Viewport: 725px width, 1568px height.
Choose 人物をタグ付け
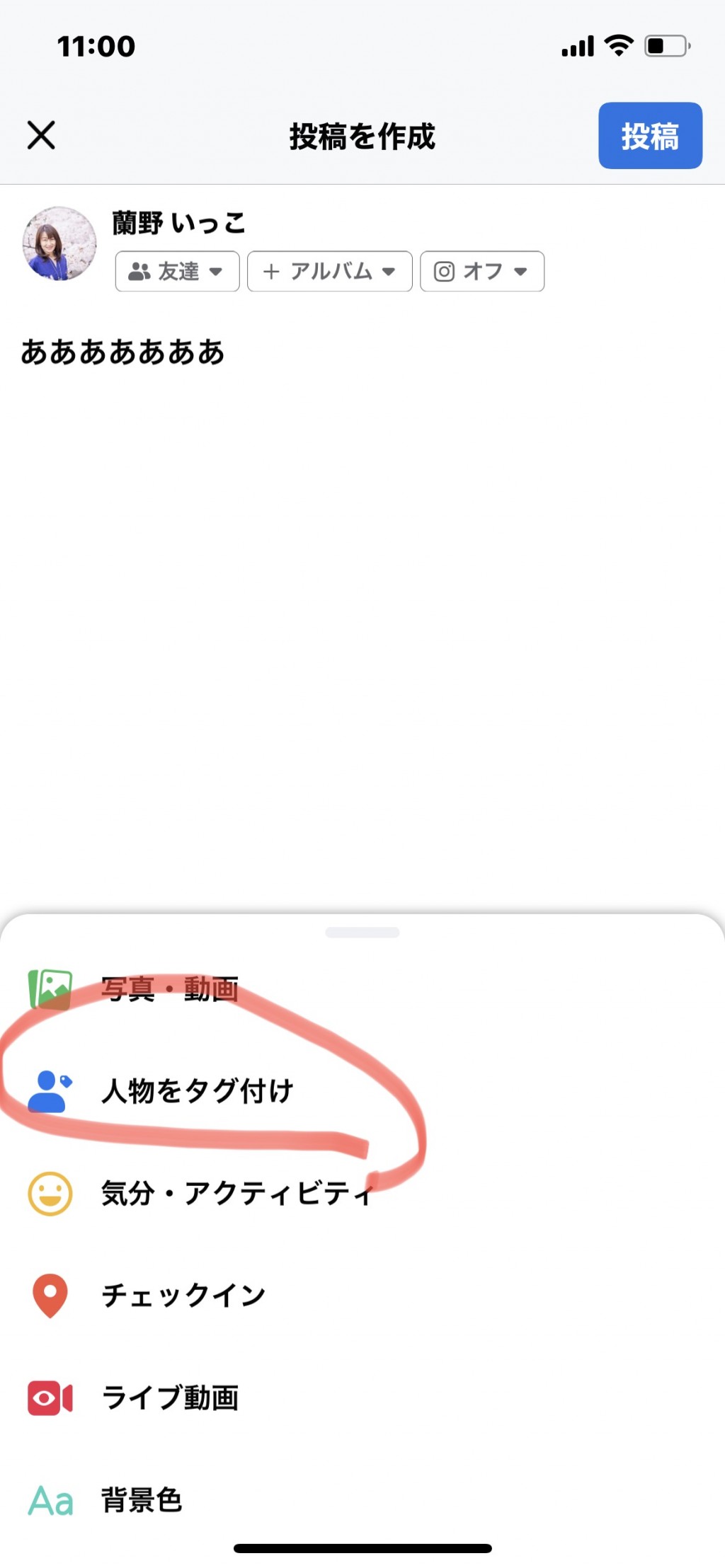(x=362, y=1091)
